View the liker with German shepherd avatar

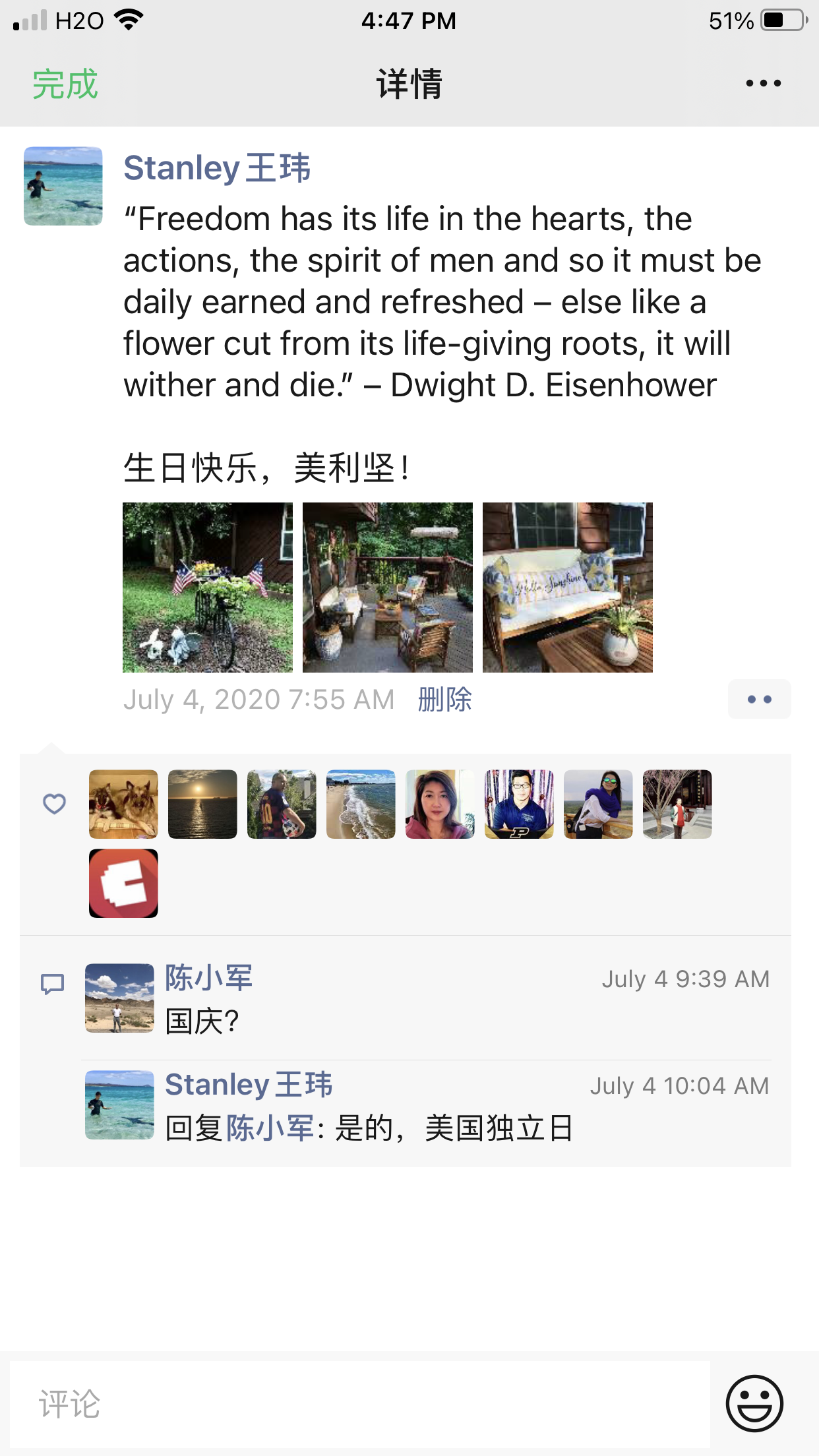click(123, 804)
